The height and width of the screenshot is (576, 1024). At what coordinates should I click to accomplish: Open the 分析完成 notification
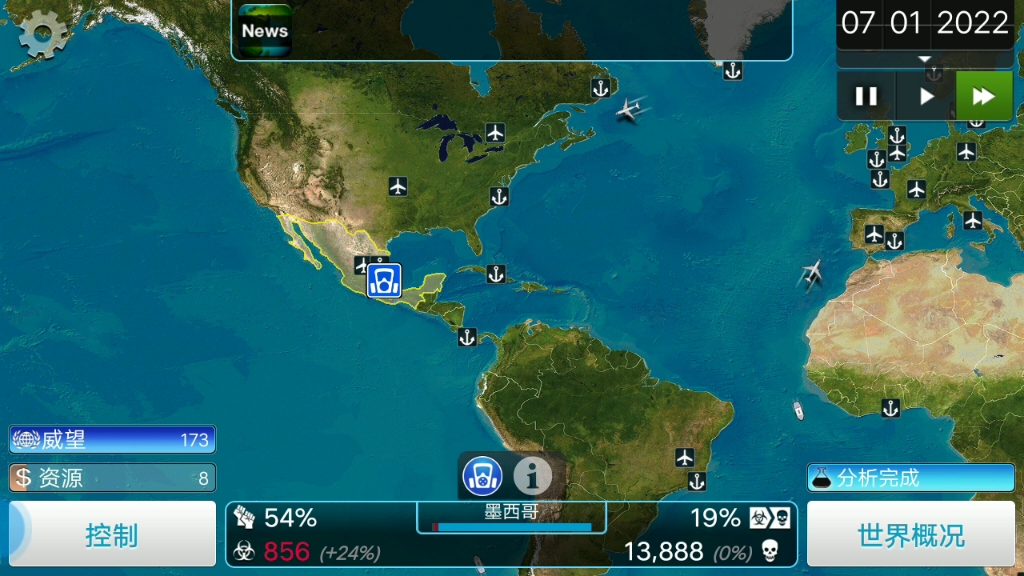[910, 478]
